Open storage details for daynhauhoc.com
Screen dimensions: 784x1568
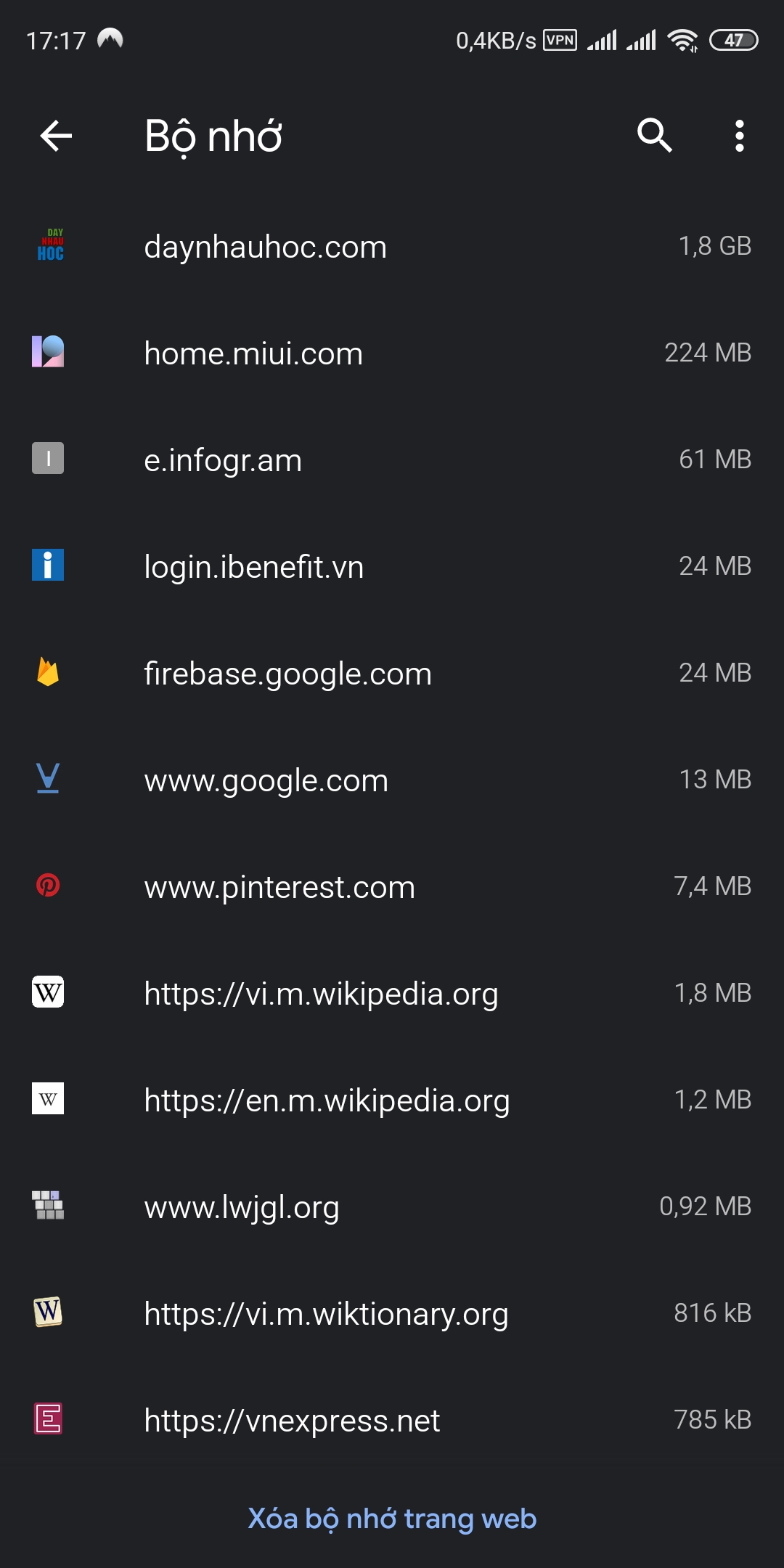pos(392,247)
